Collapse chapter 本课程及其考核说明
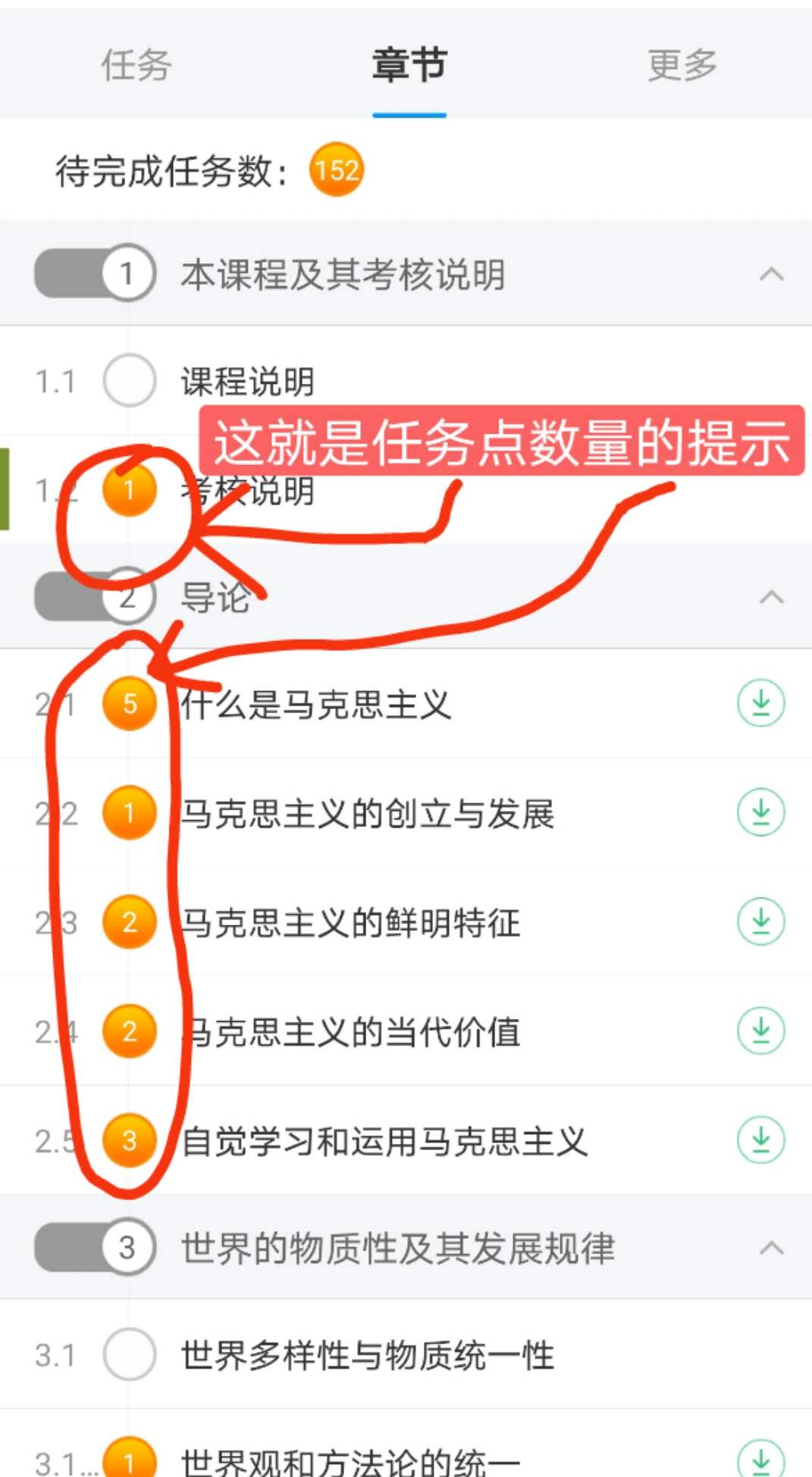This screenshot has width=812, height=1477. coord(771,274)
